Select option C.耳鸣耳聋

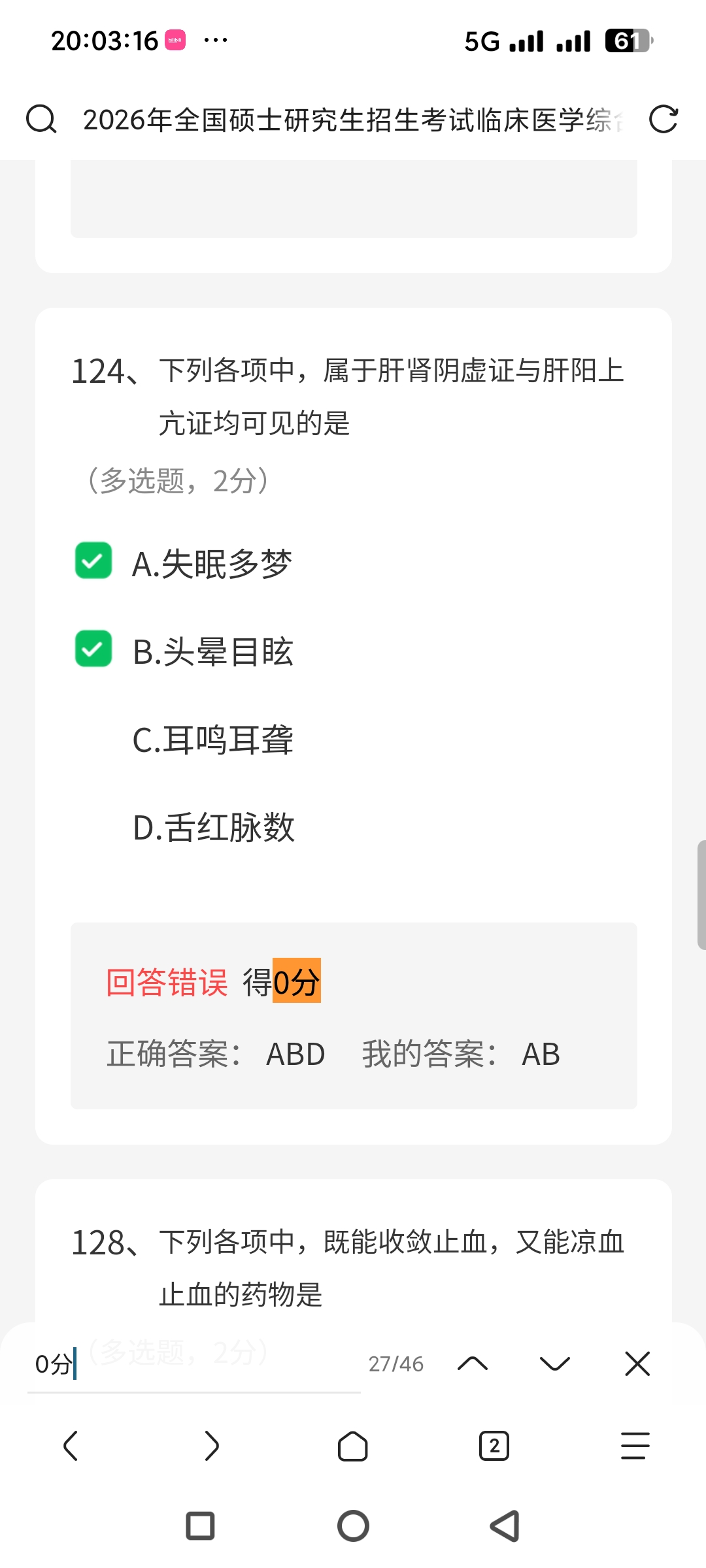click(x=212, y=740)
